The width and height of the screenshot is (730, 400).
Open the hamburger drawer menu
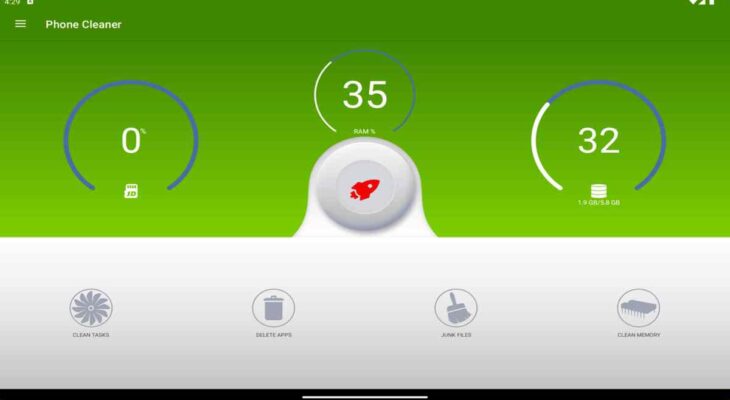pos(20,24)
